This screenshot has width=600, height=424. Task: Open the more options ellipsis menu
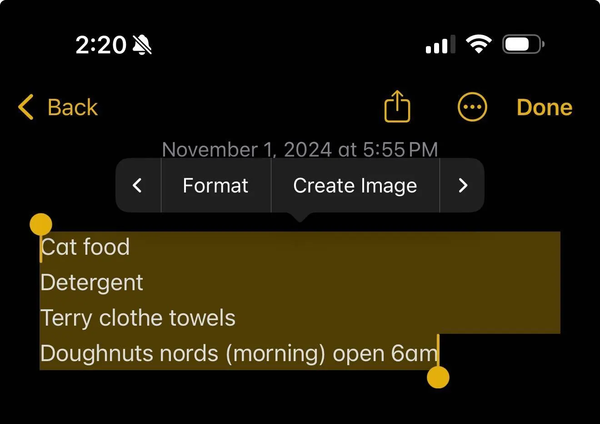coord(471,107)
